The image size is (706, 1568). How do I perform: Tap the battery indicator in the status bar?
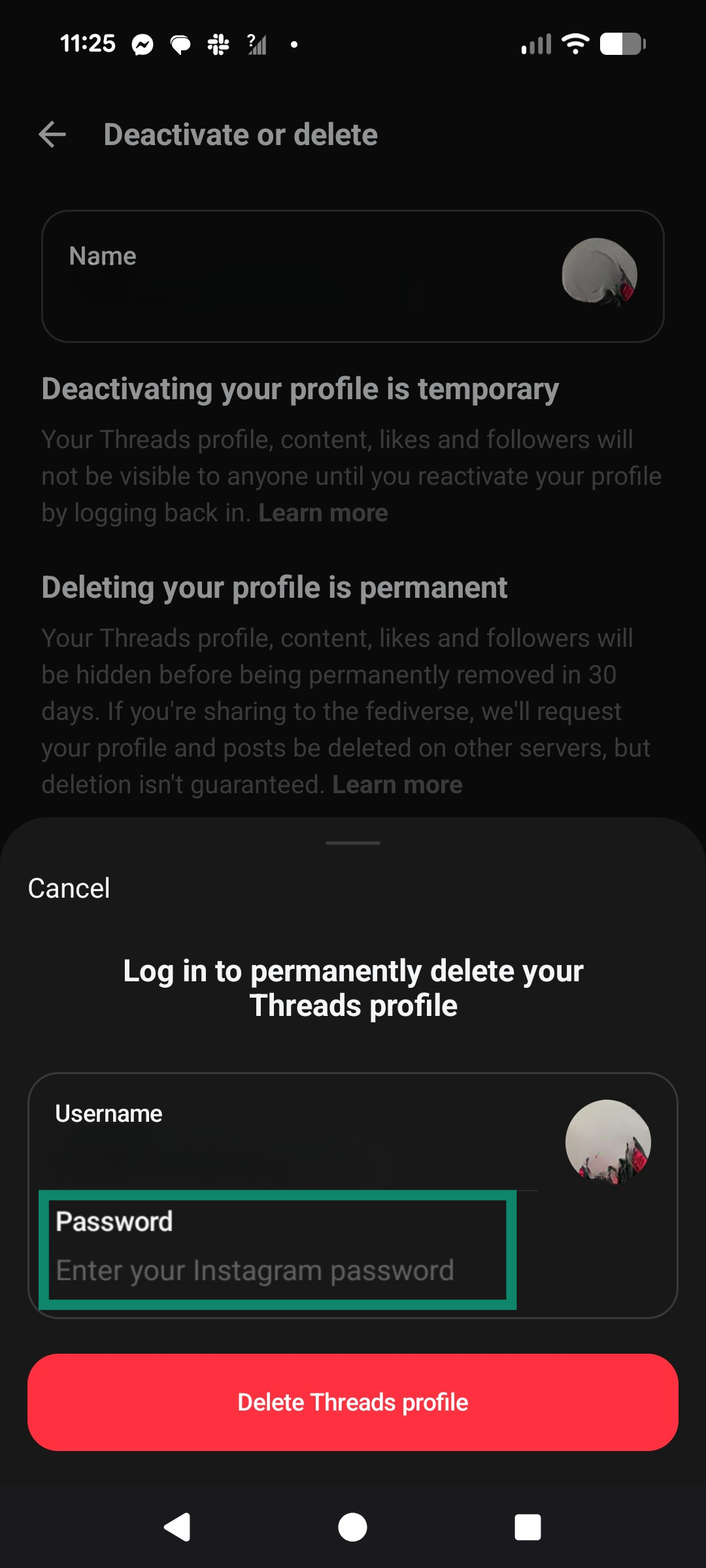pyautogui.click(x=621, y=42)
